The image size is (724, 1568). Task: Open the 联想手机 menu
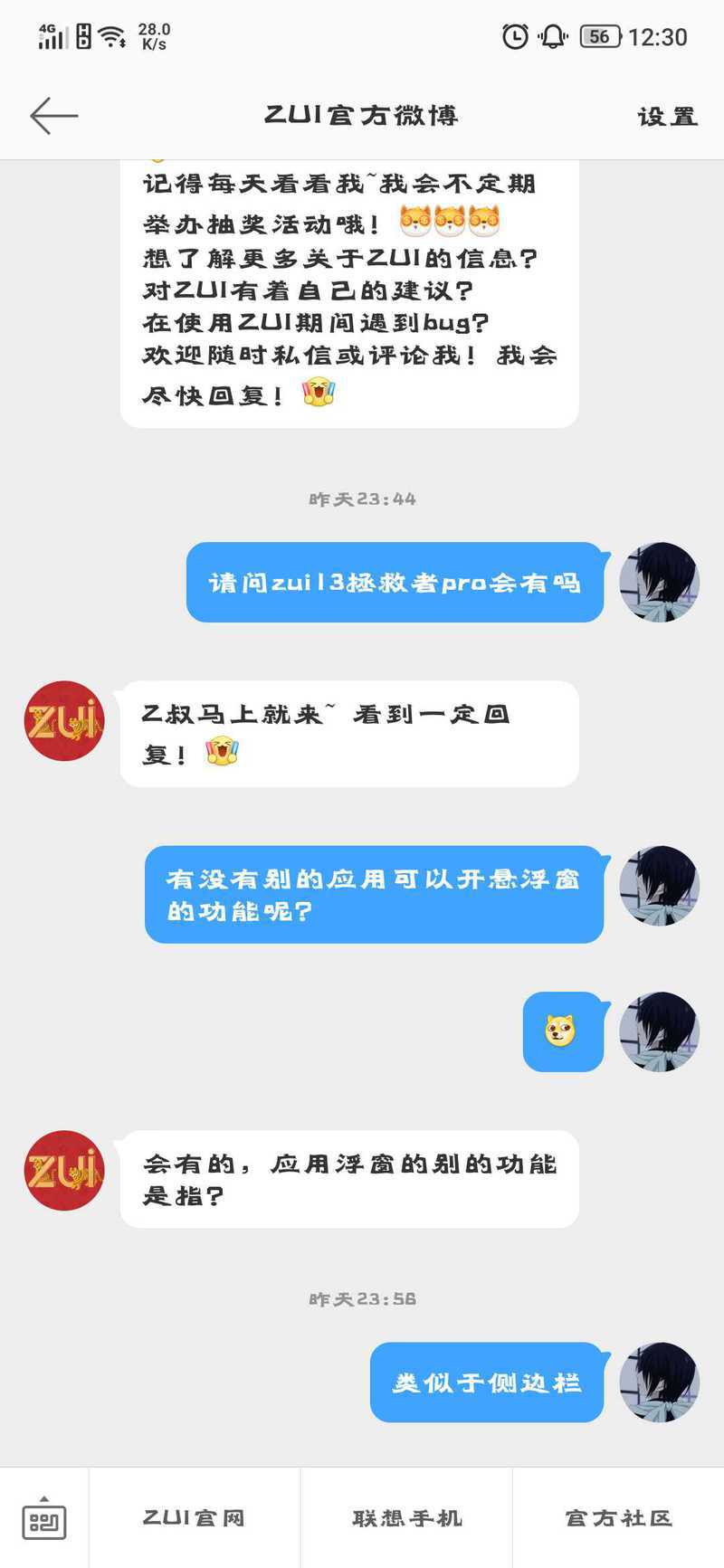(x=406, y=1518)
